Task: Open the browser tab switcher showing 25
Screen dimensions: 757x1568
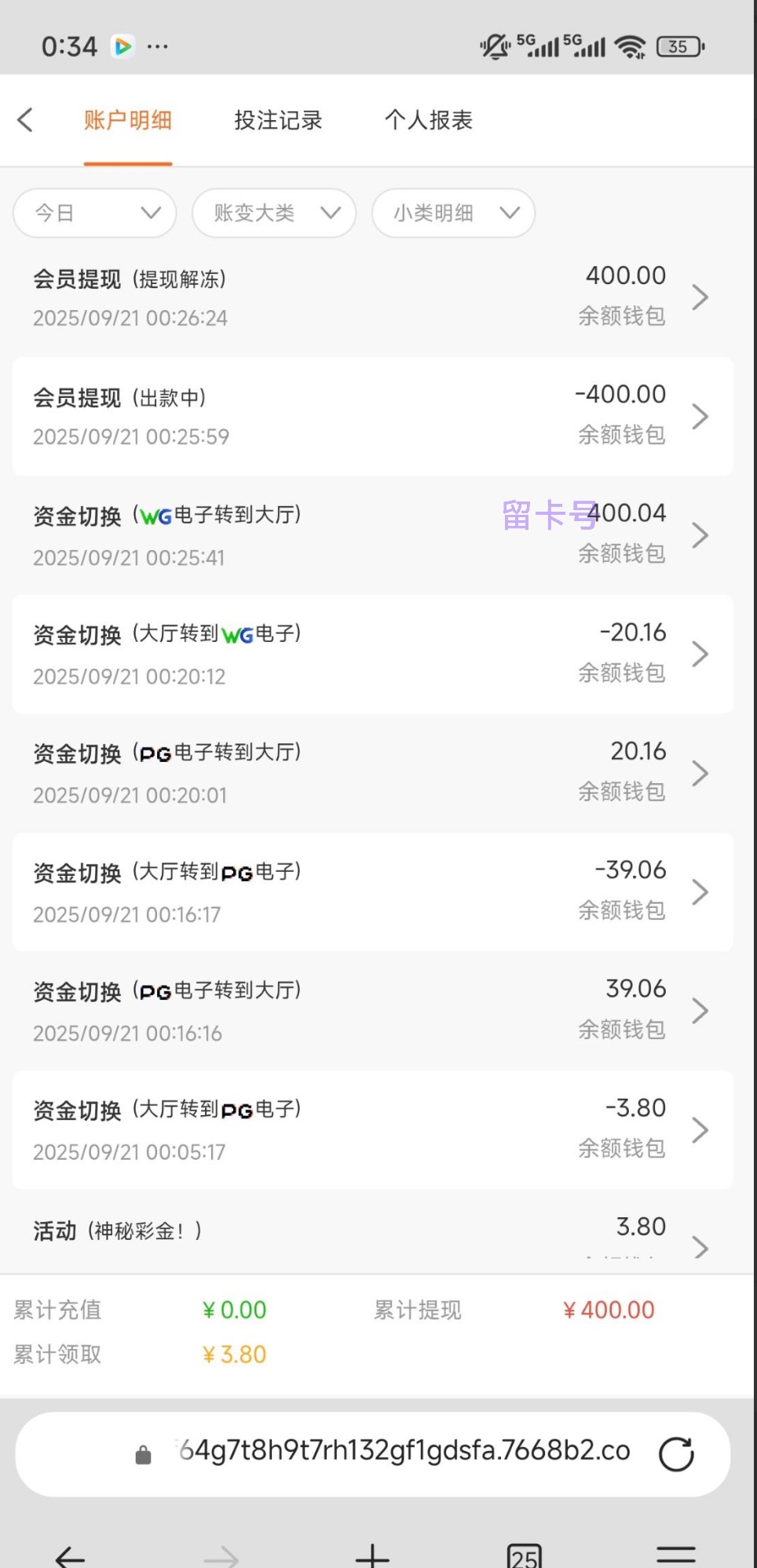Action: point(524,1555)
